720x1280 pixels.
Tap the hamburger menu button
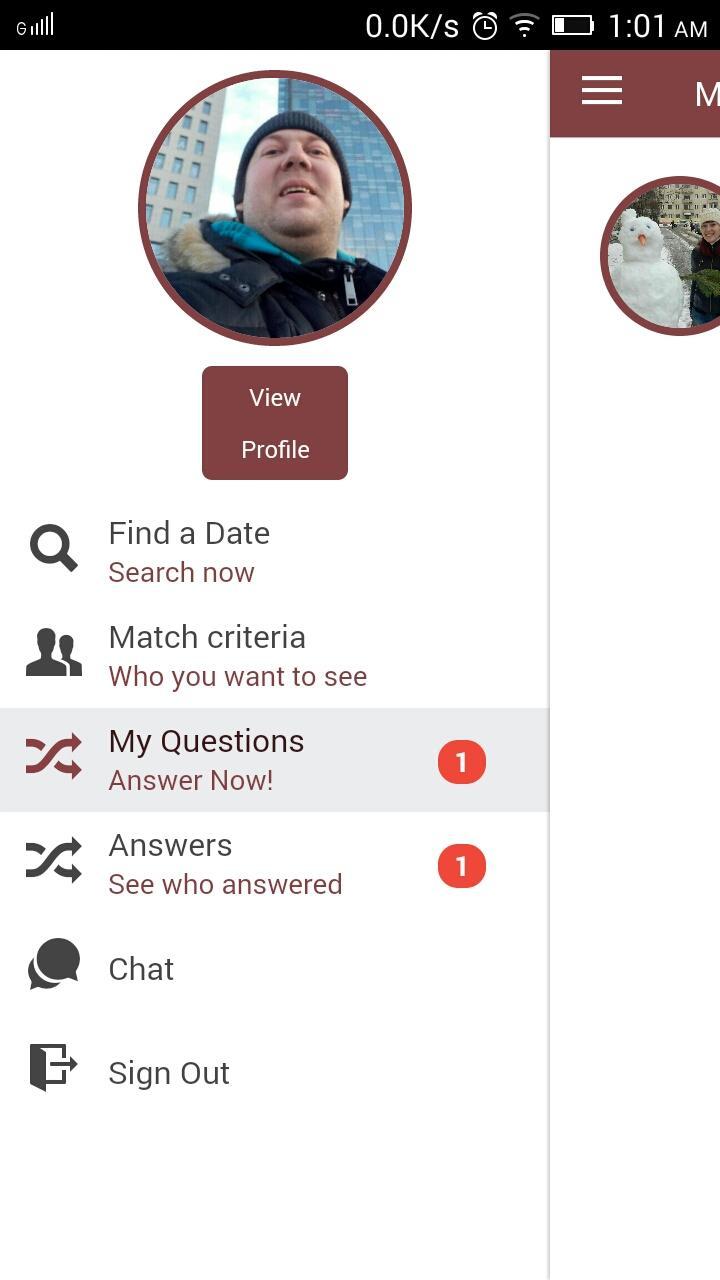coord(602,91)
